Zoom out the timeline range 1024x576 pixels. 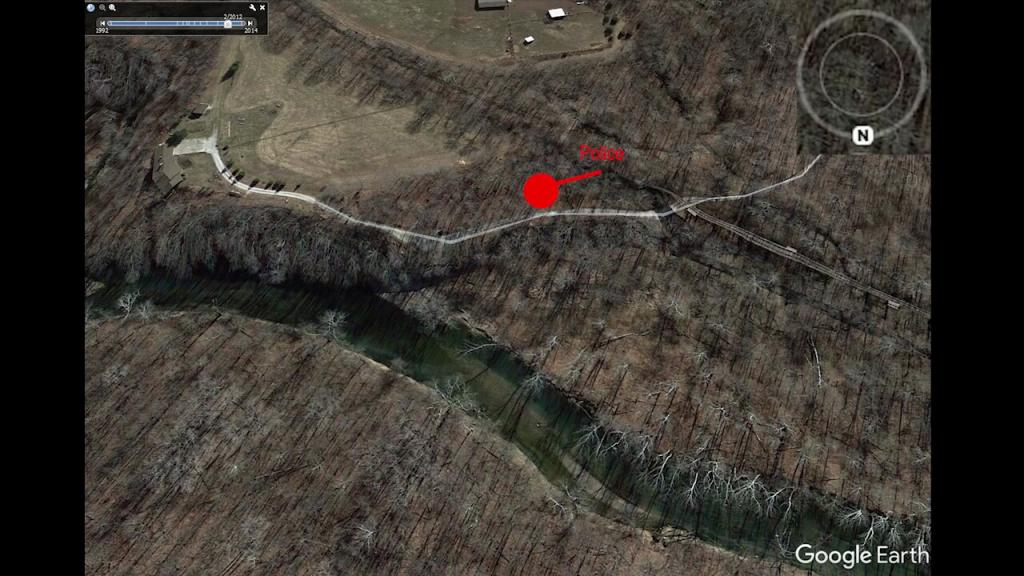102,7
